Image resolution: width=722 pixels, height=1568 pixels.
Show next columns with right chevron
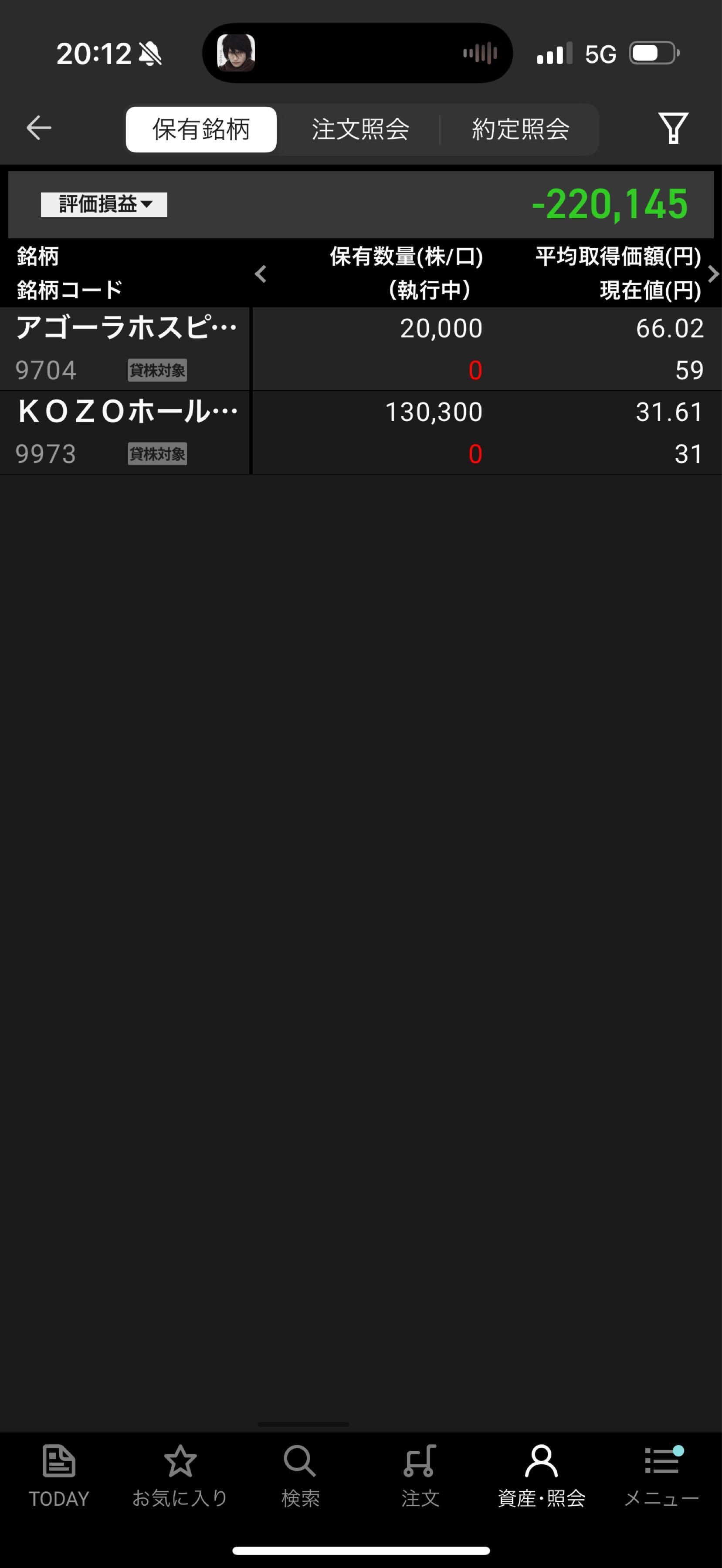click(x=713, y=274)
